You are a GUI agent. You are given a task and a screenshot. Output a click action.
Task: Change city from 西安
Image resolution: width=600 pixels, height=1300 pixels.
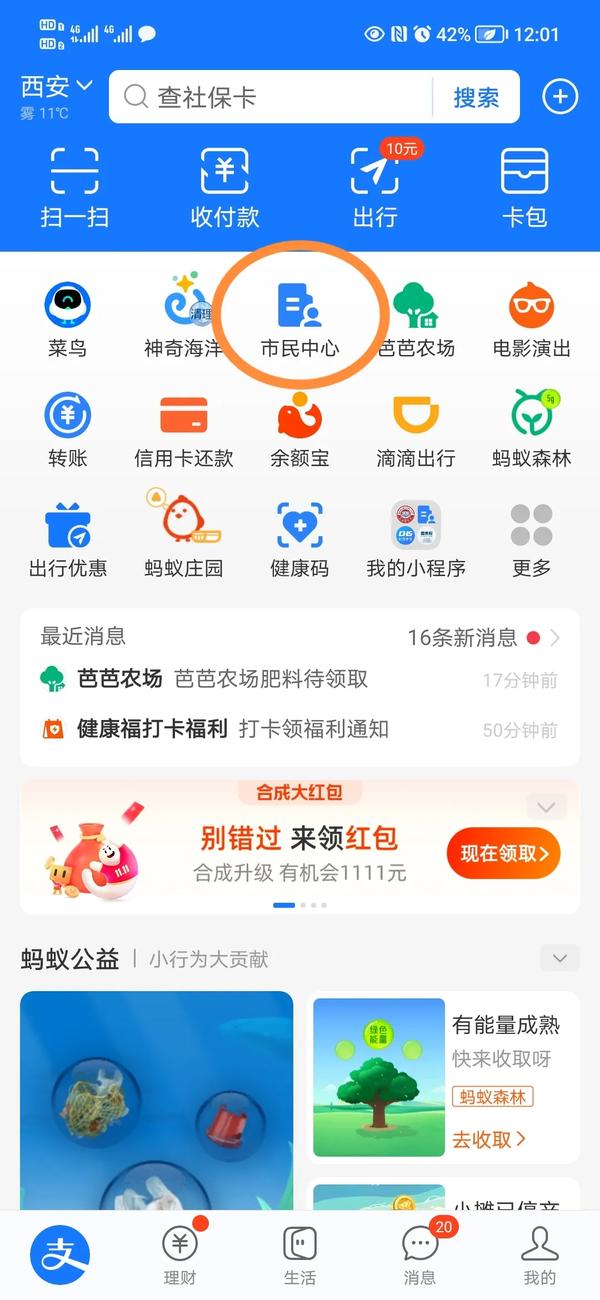pos(57,87)
